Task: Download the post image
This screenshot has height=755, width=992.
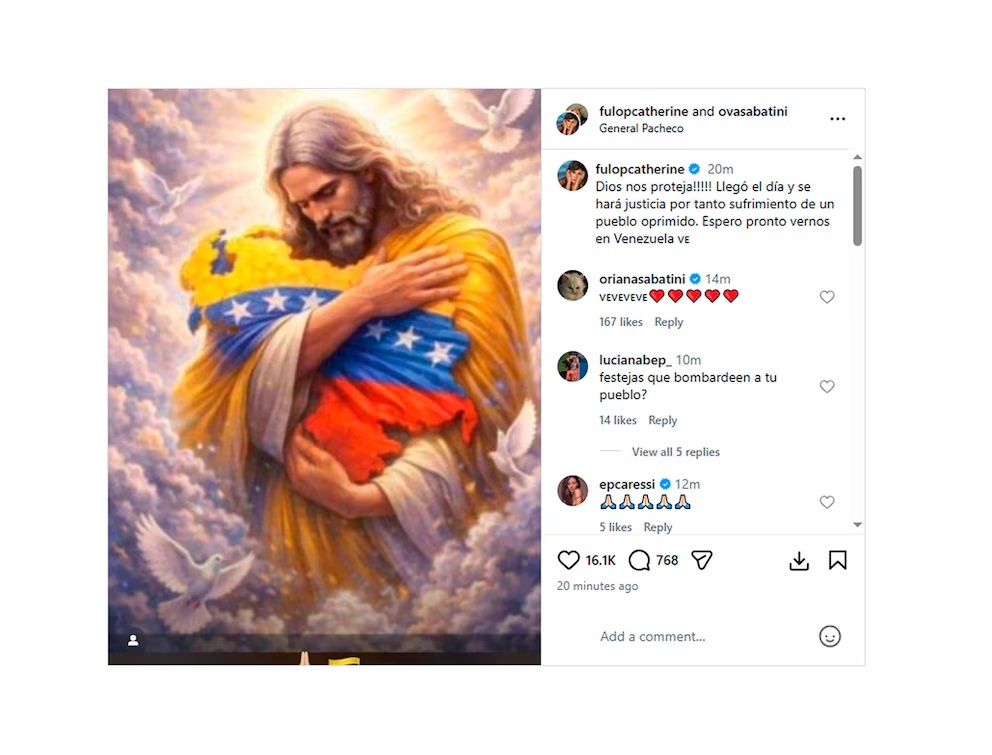Action: pyautogui.click(x=798, y=561)
